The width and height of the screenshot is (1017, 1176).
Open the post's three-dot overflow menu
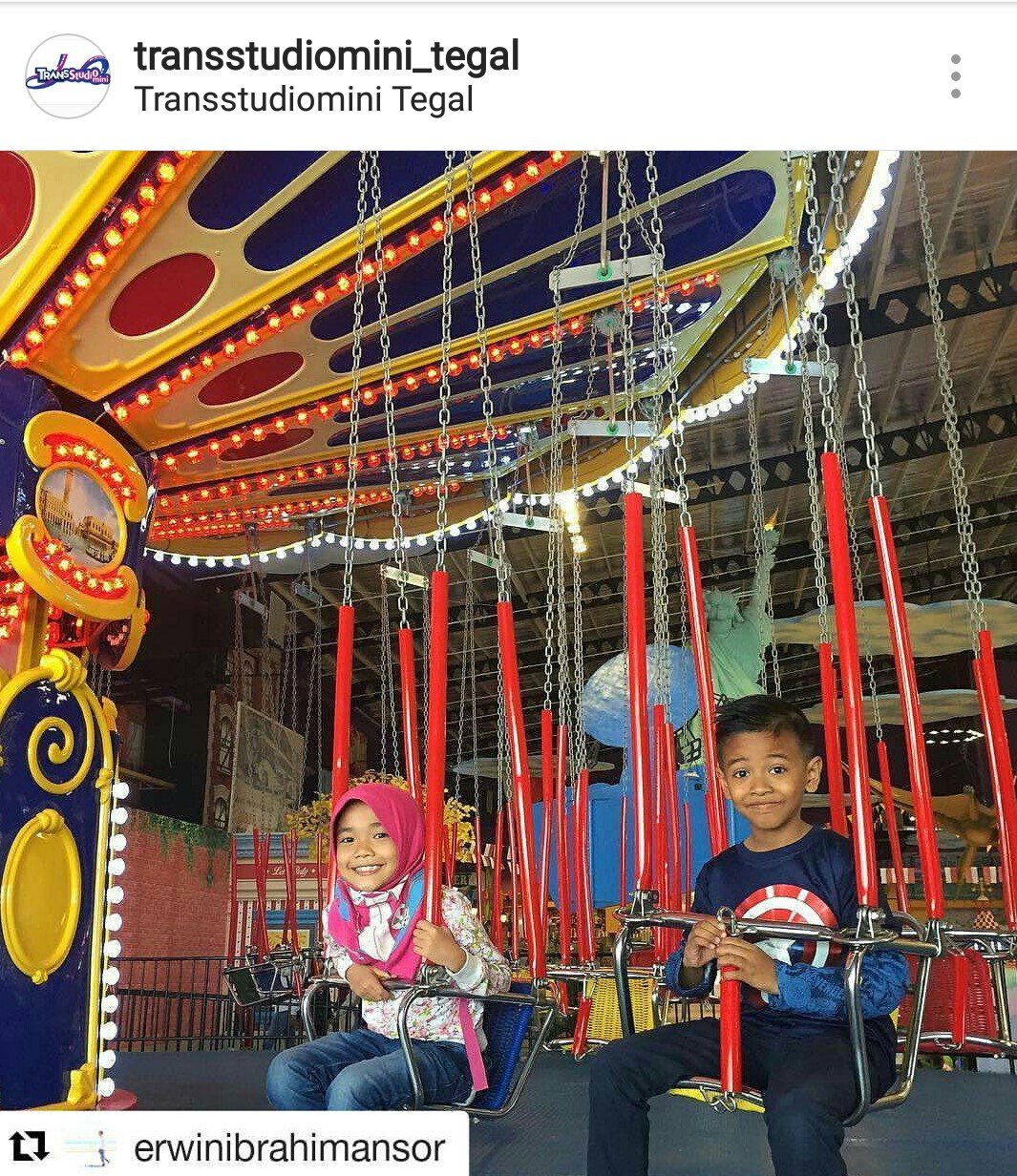point(955,76)
